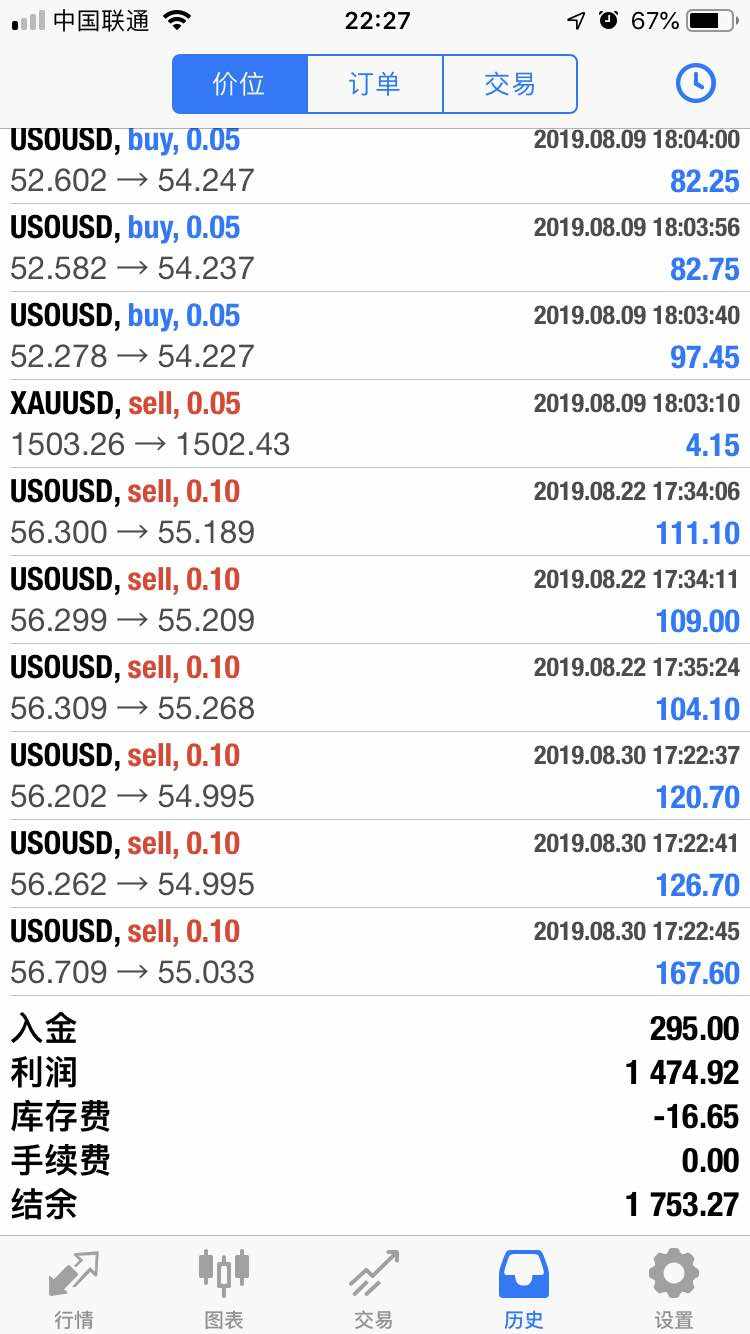Open the USOUSD sell trade earning 120.70
This screenshot has height=1334, width=750.
pos(375,776)
